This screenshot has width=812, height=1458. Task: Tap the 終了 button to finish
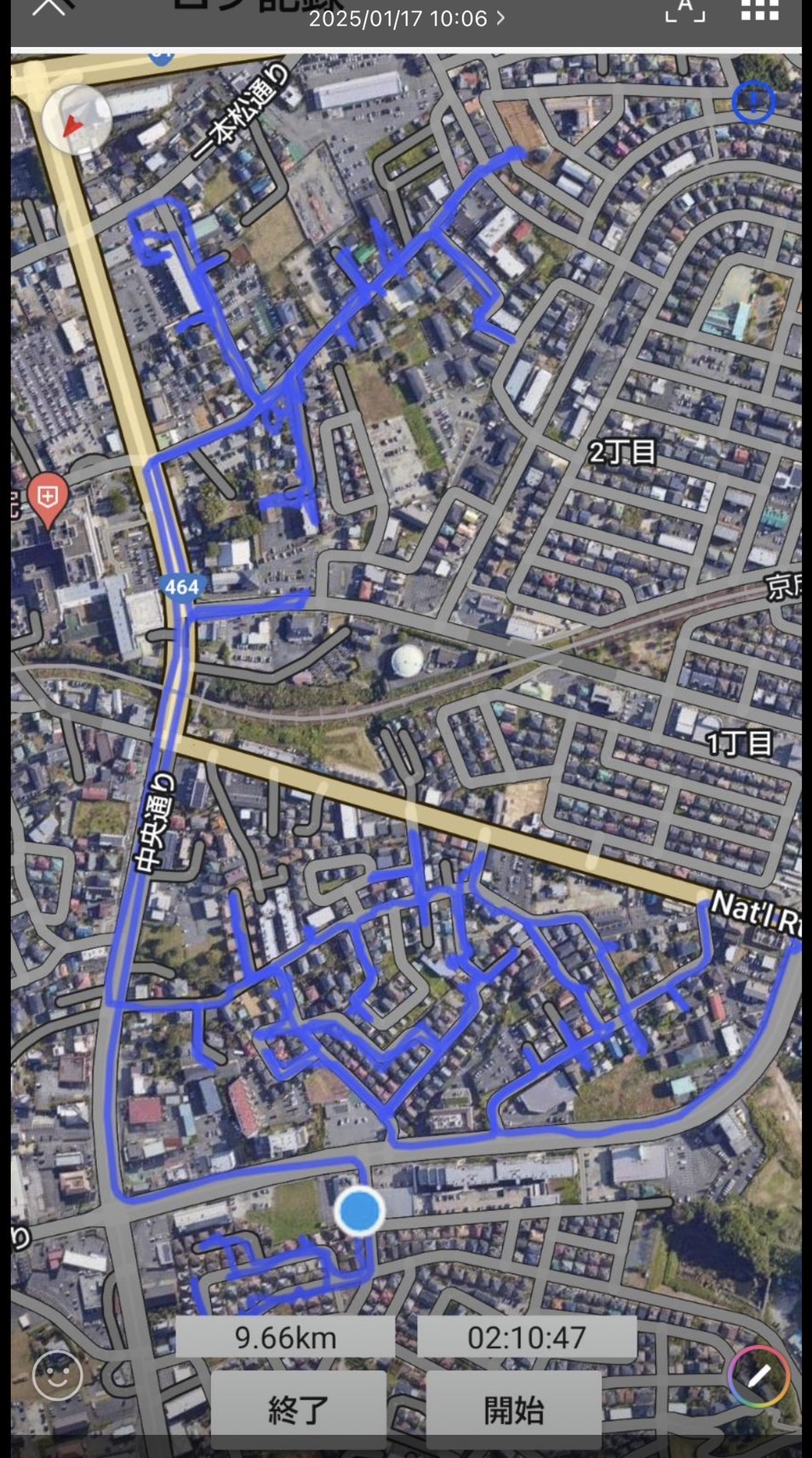pyautogui.click(x=298, y=1409)
